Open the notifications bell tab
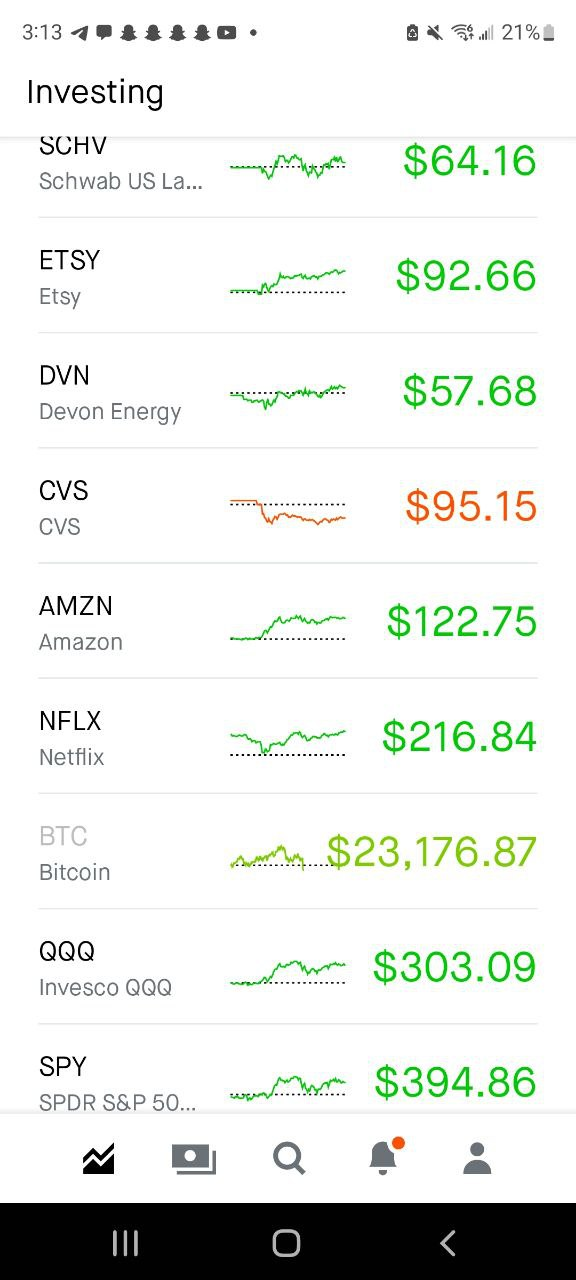The image size is (576, 1280). point(384,1157)
